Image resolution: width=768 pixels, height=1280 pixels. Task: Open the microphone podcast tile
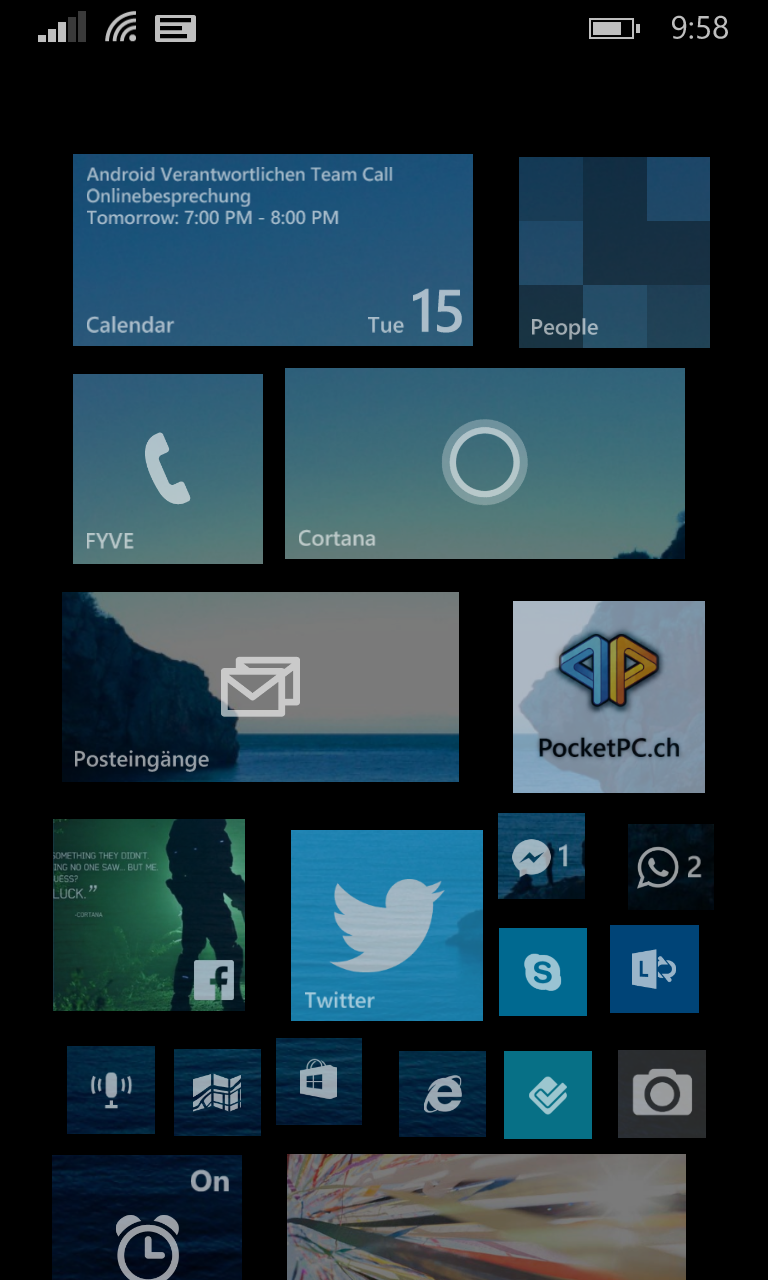[x=111, y=1090]
